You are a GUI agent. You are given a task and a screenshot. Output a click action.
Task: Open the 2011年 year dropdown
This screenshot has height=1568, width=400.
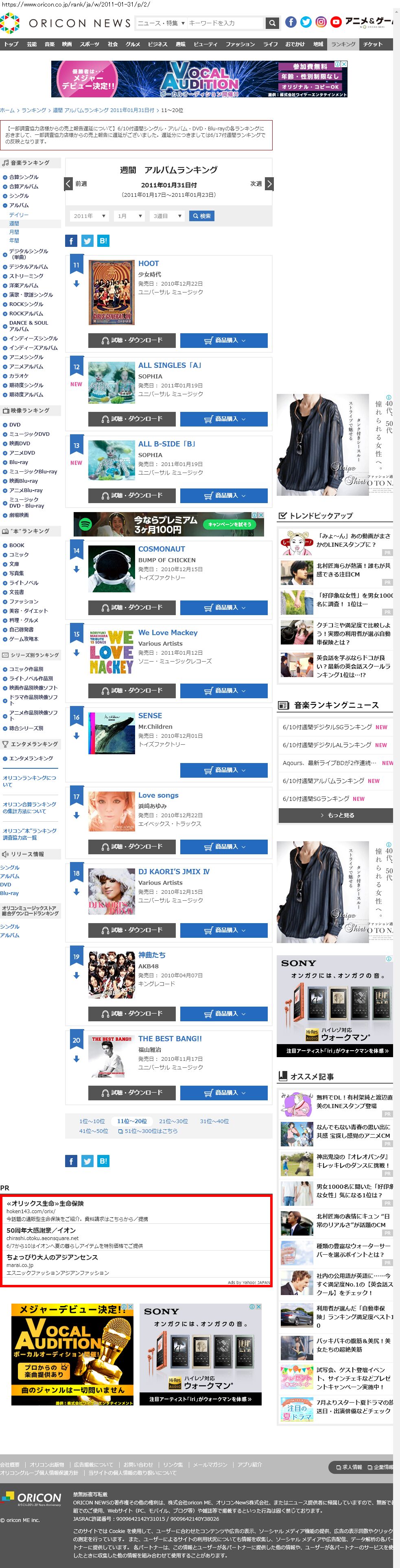[x=90, y=216]
